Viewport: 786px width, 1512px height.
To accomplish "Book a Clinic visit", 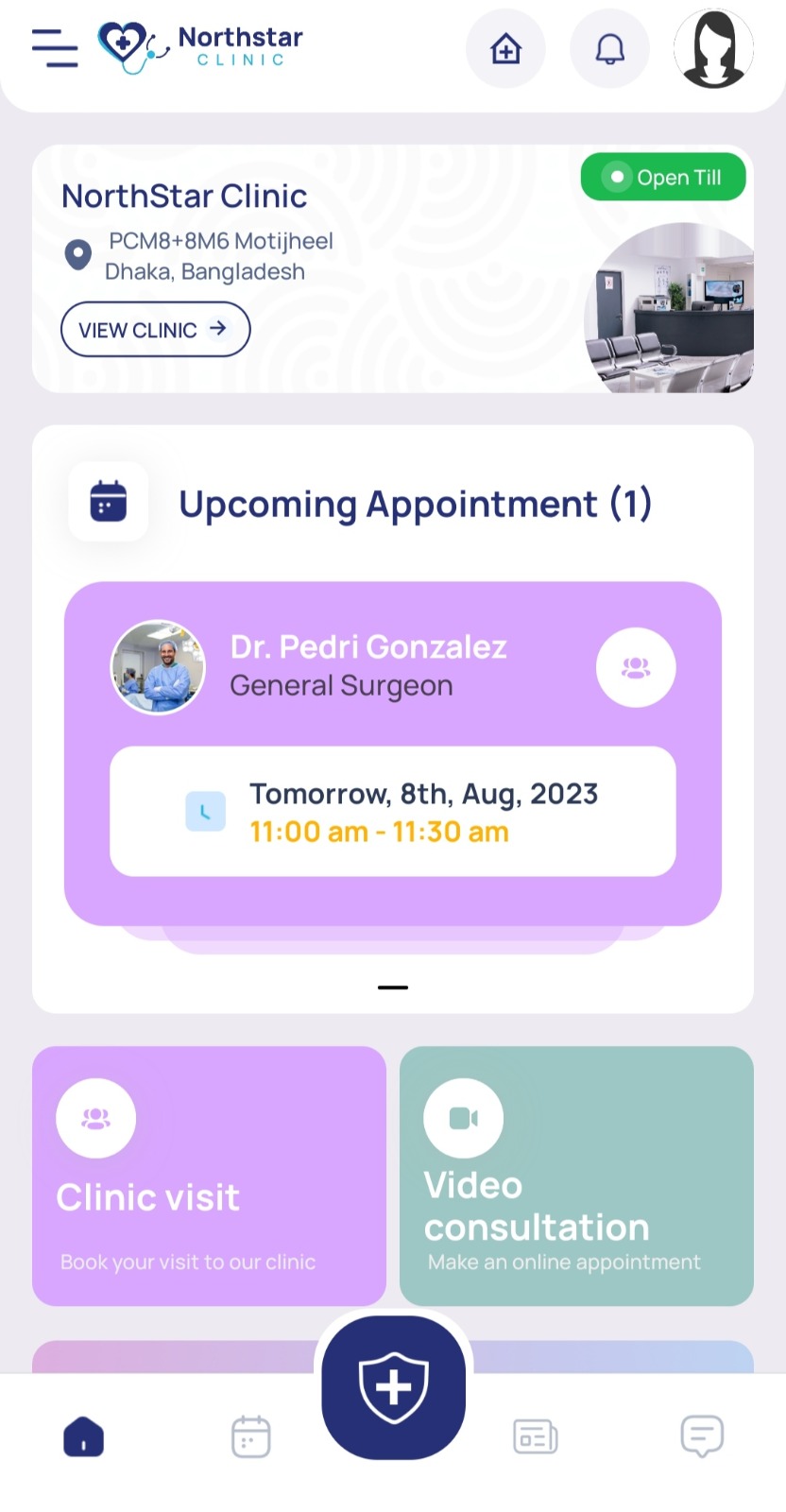I will (x=209, y=1176).
